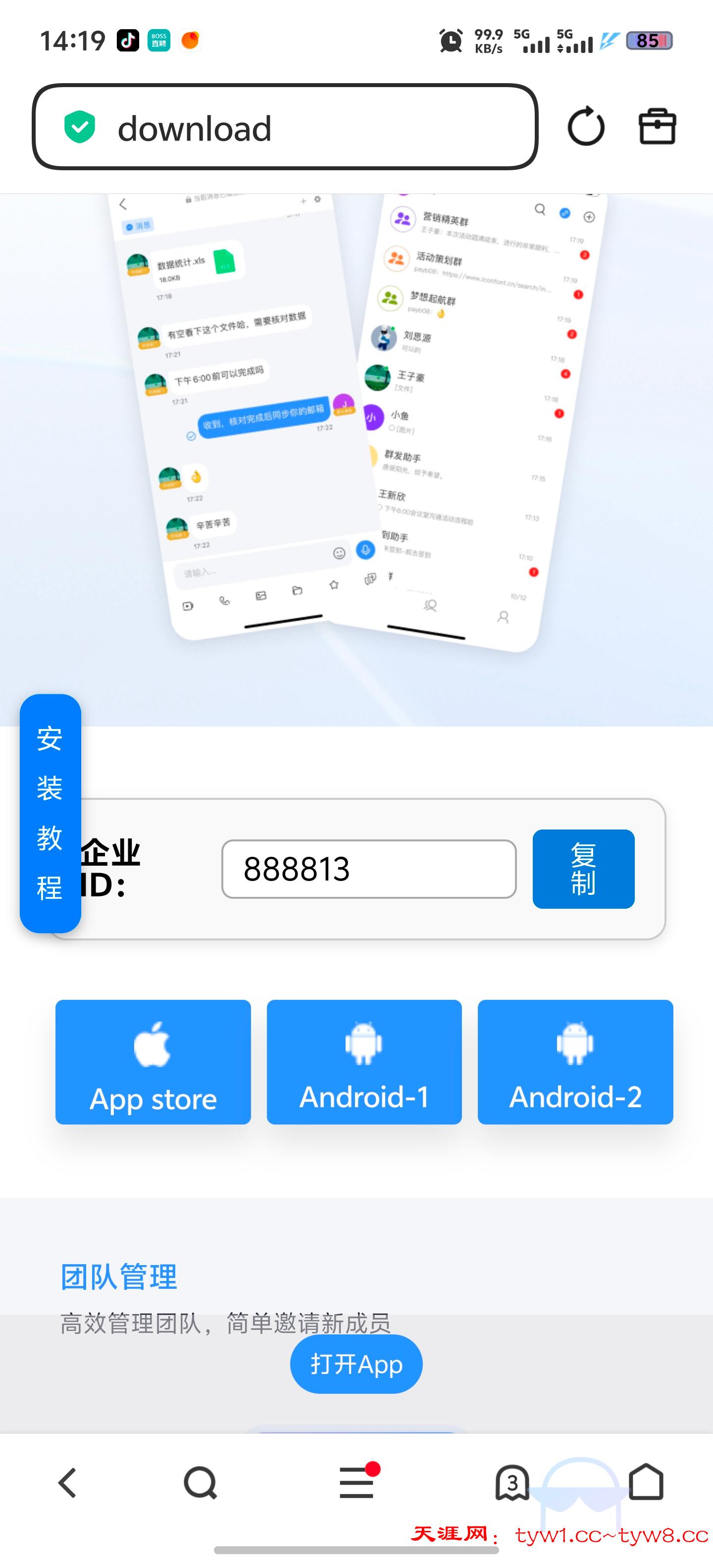
Task: Reload the current page
Action: (x=585, y=127)
